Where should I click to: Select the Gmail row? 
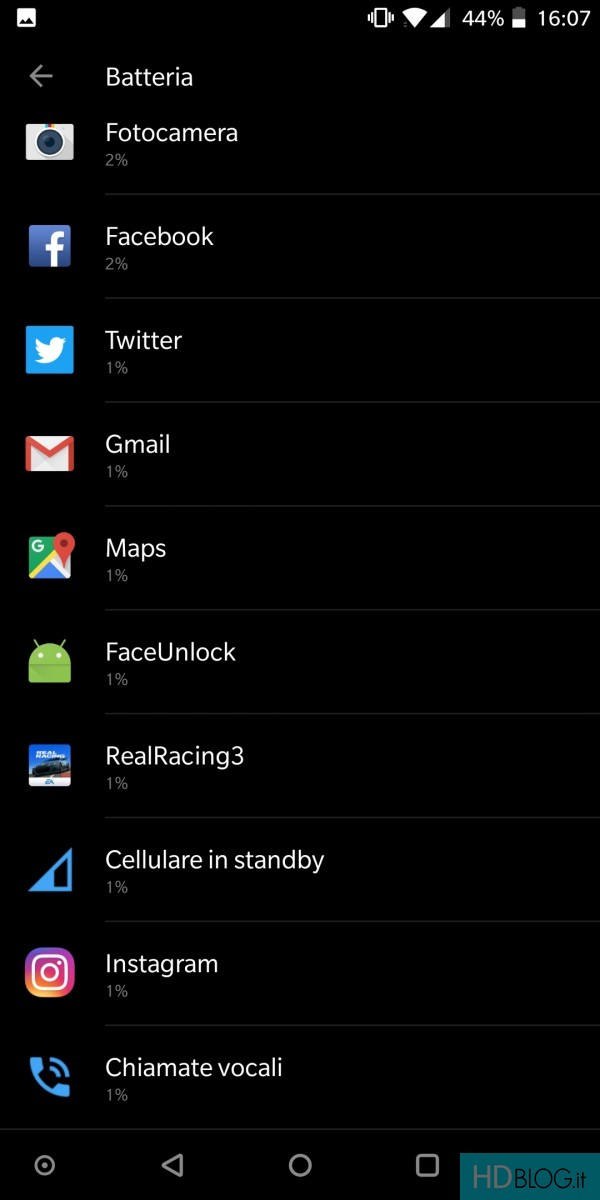pyautogui.click(x=300, y=455)
